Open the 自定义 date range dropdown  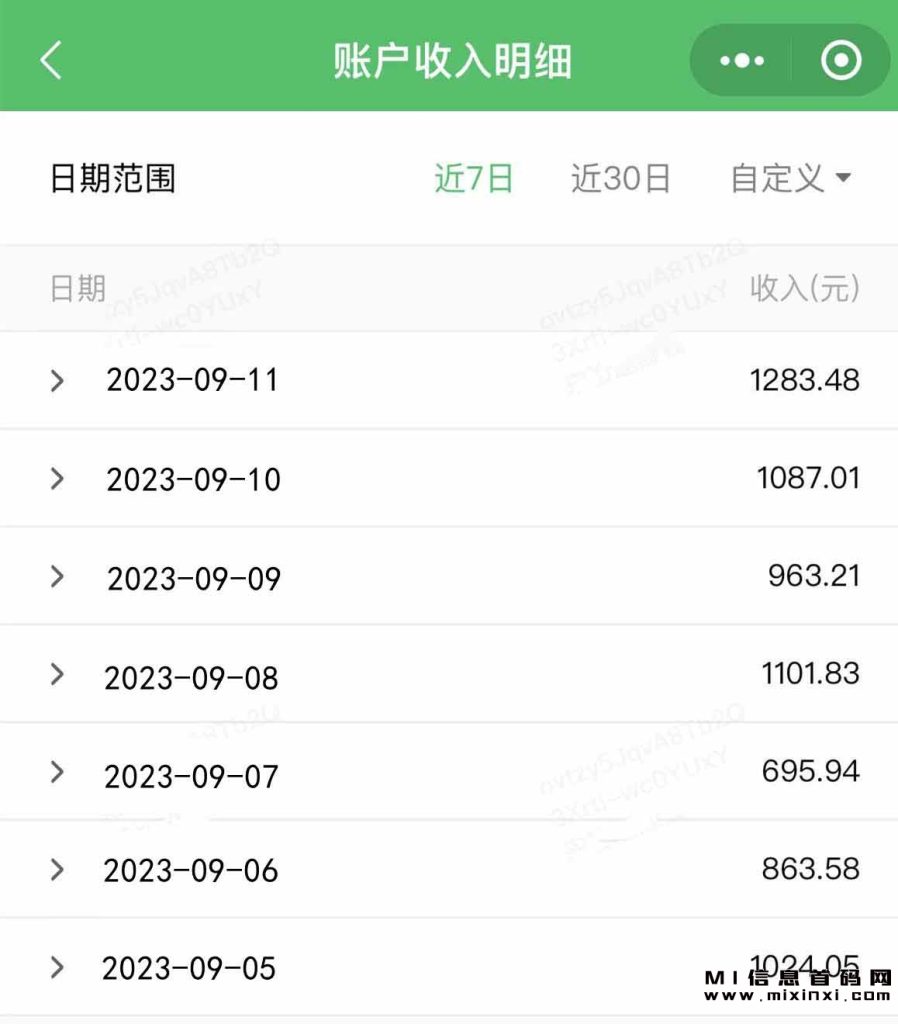coord(790,179)
